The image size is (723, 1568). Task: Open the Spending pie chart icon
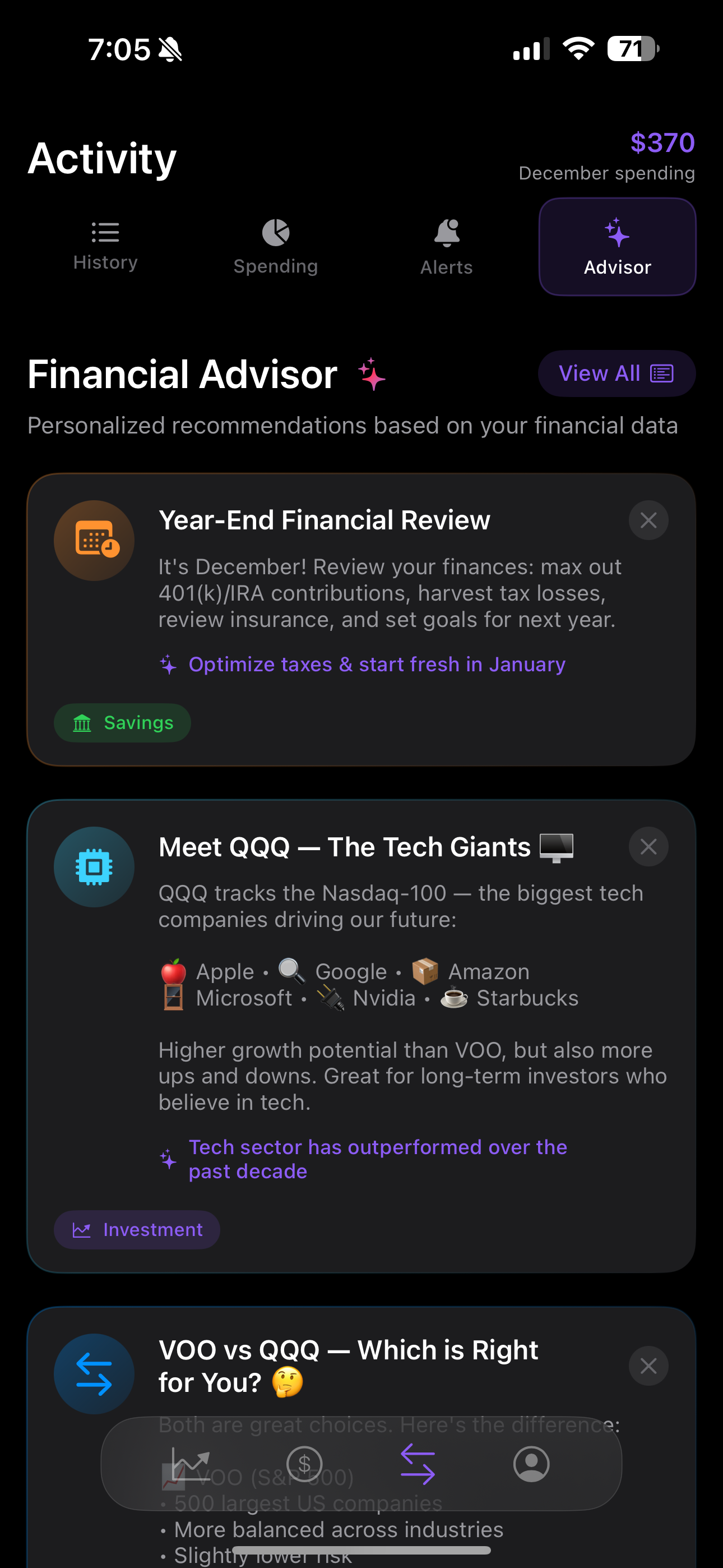275,232
